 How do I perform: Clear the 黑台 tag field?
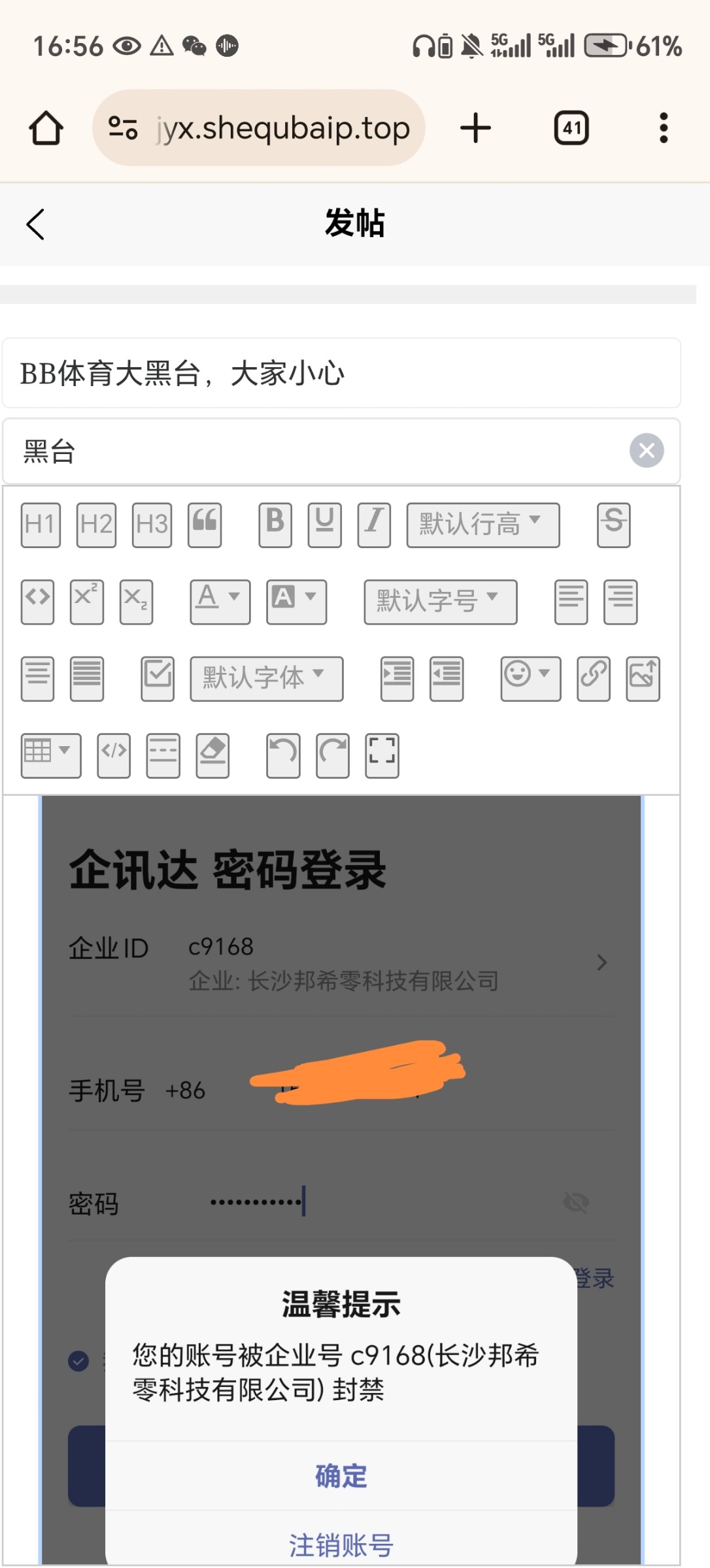pos(646,451)
